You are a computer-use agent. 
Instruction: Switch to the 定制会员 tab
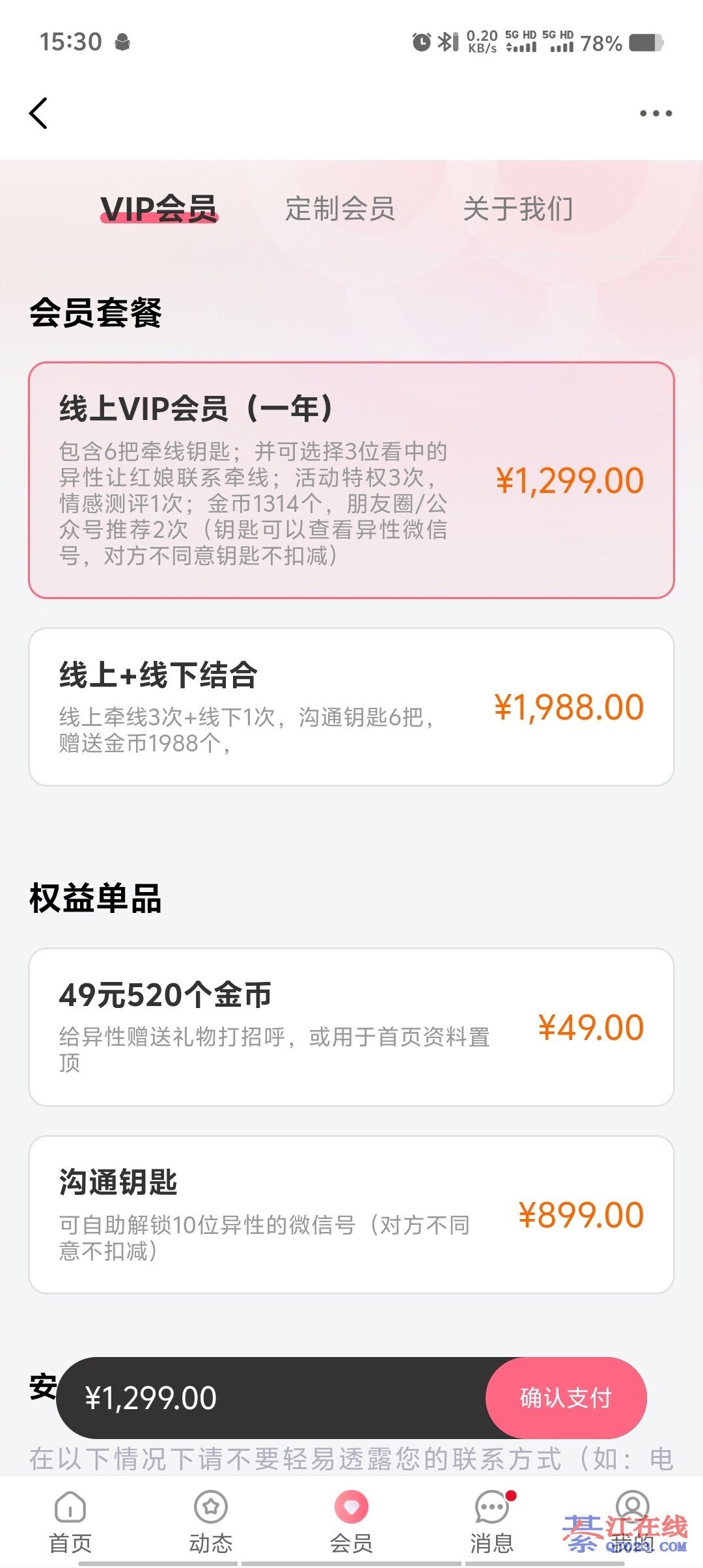[x=340, y=209]
